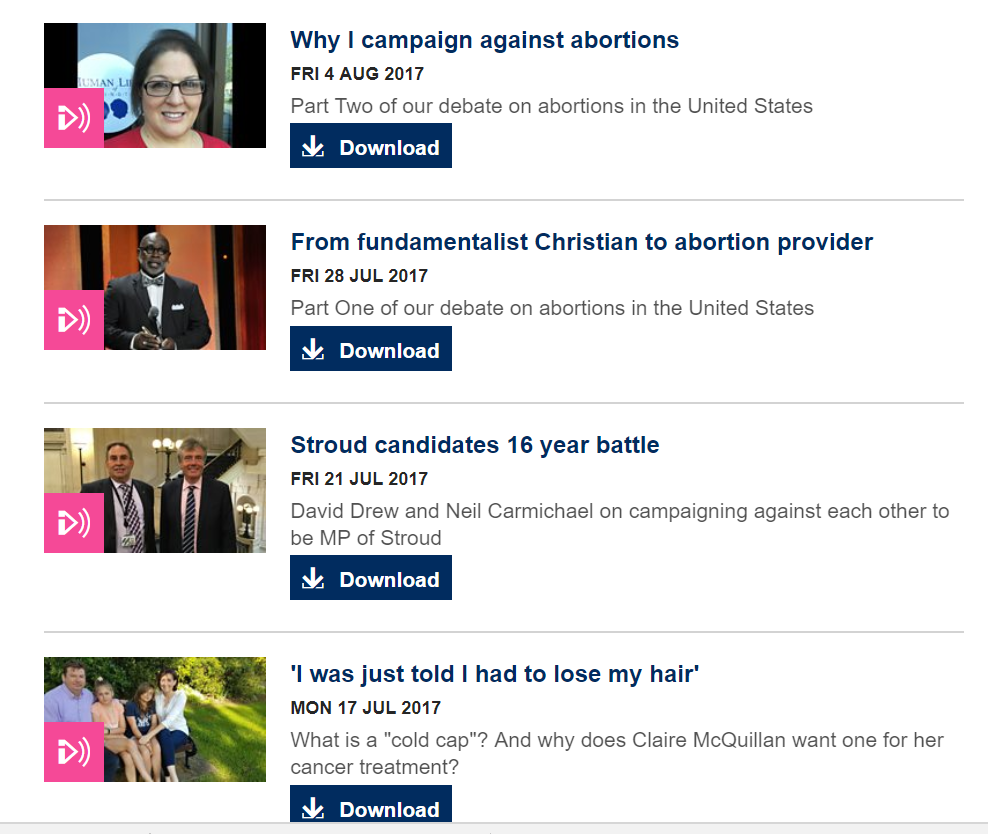Screen dimensions: 988x834
Task: Open thumbnail of fundamentalist Christian episode
Action: [155, 287]
